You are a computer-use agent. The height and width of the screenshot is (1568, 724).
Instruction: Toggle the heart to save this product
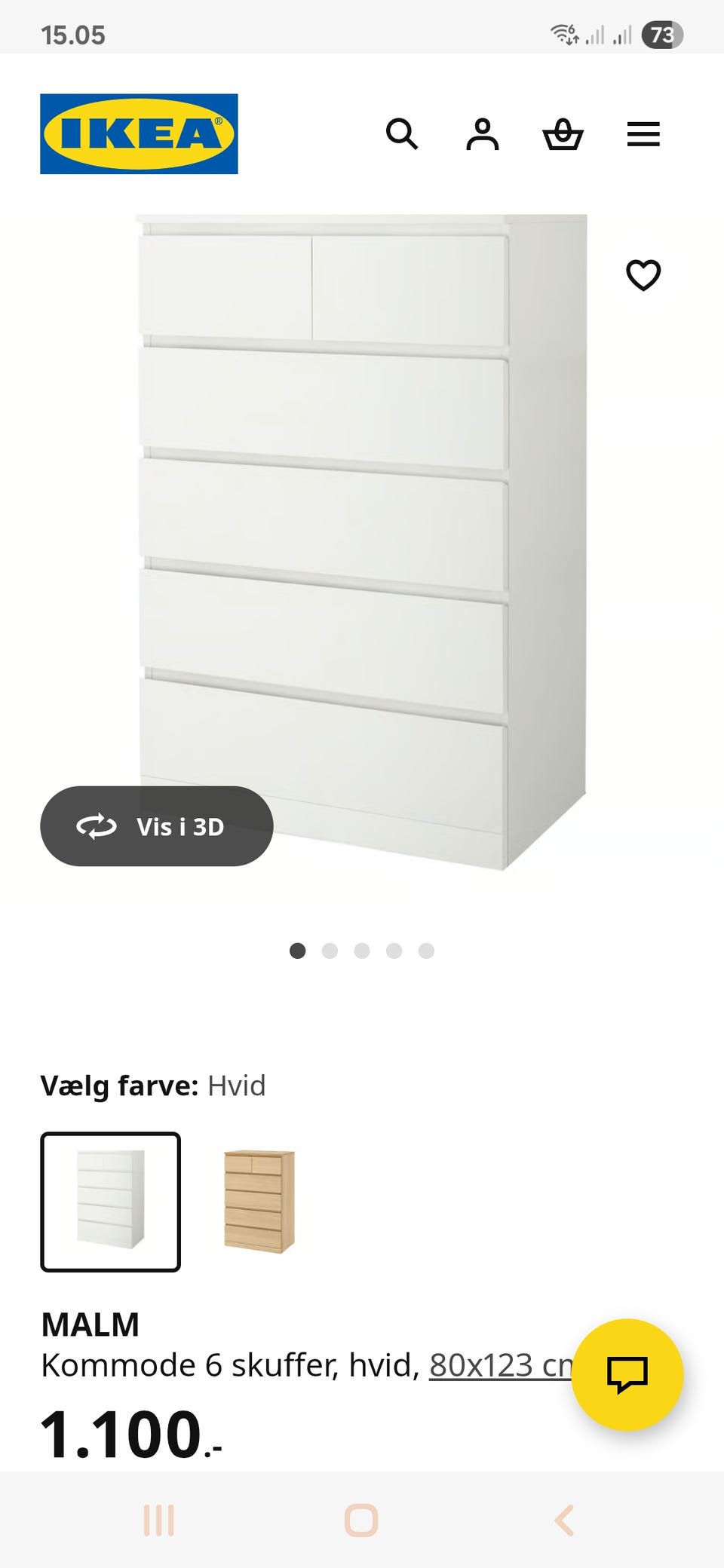click(x=643, y=275)
